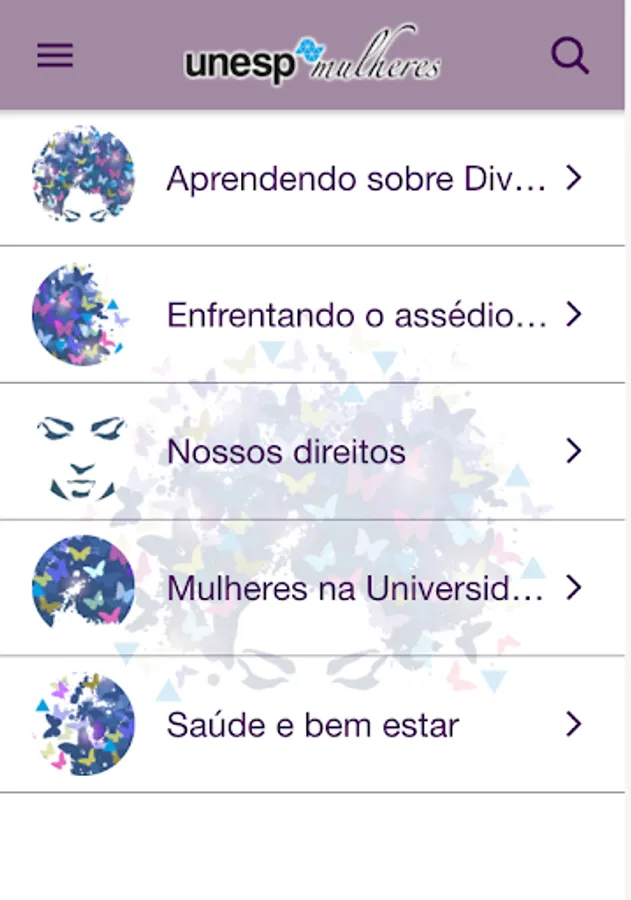
Task: Open Mulheres na Universid… item
Action: click(355, 588)
